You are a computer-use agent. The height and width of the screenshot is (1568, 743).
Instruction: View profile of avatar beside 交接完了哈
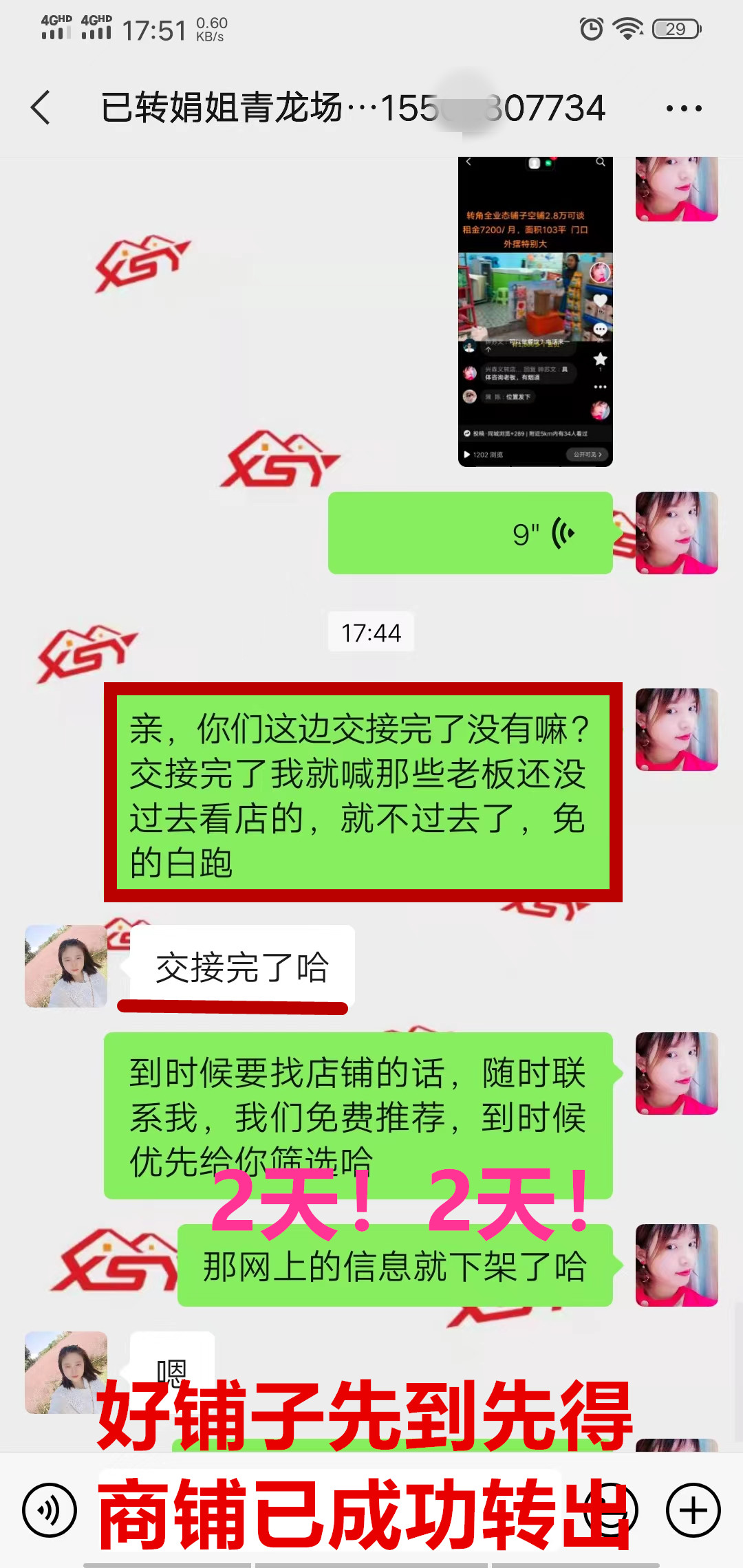(x=66, y=966)
